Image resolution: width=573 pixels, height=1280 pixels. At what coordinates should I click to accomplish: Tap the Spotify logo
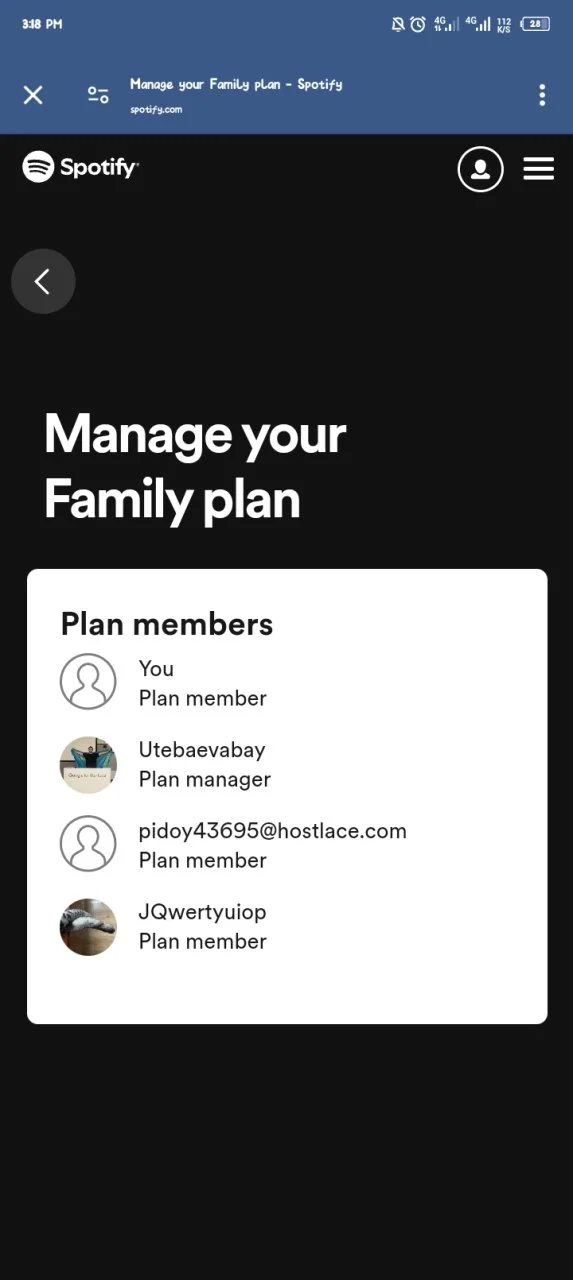coord(80,167)
